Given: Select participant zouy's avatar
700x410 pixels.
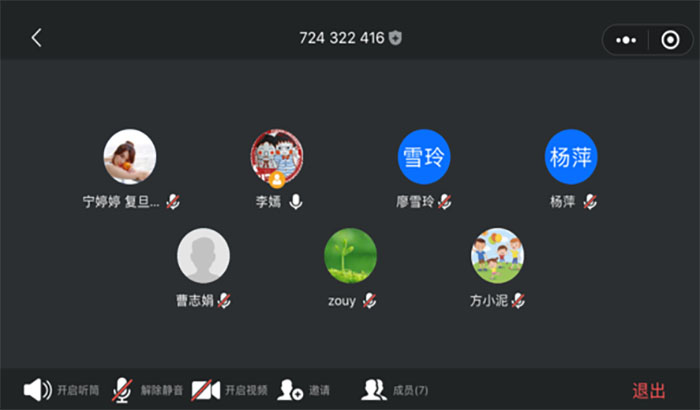Looking at the screenshot, I should [350, 256].
